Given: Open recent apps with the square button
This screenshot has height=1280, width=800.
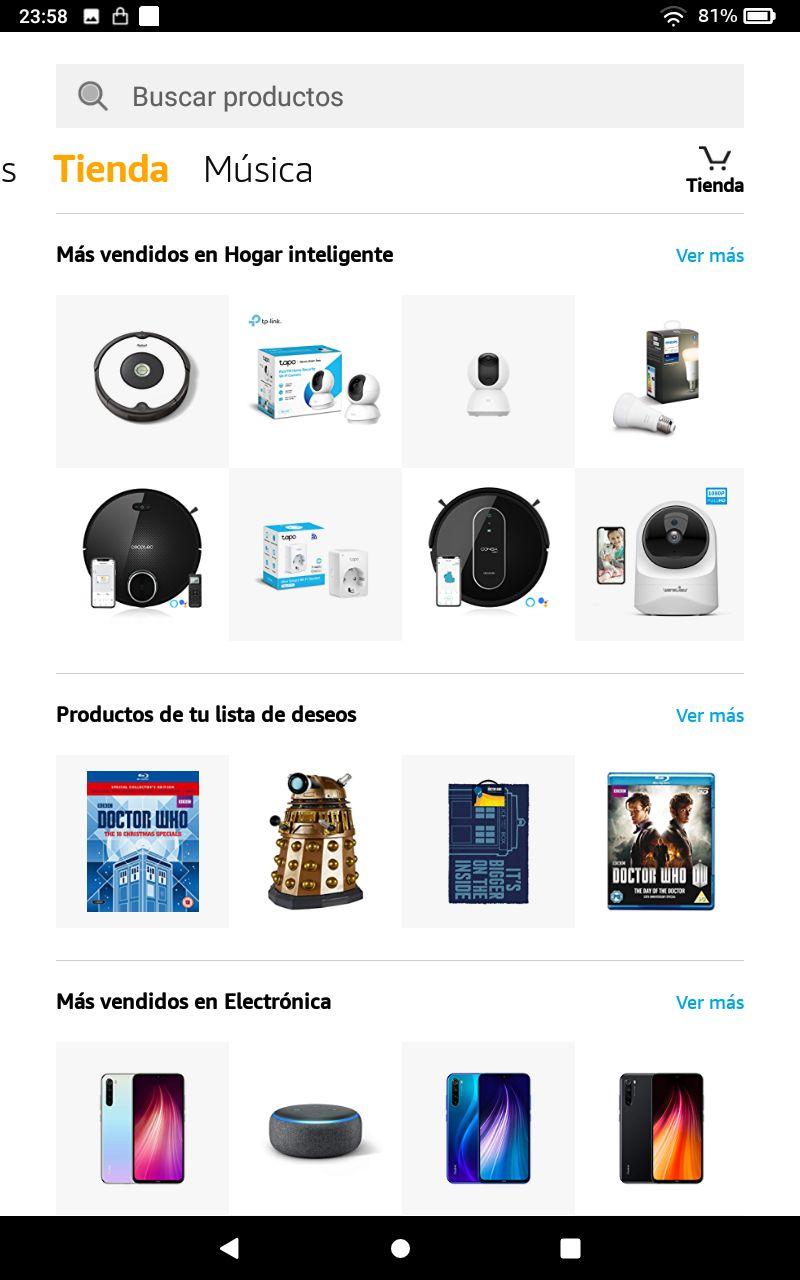Looking at the screenshot, I should [x=570, y=1248].
